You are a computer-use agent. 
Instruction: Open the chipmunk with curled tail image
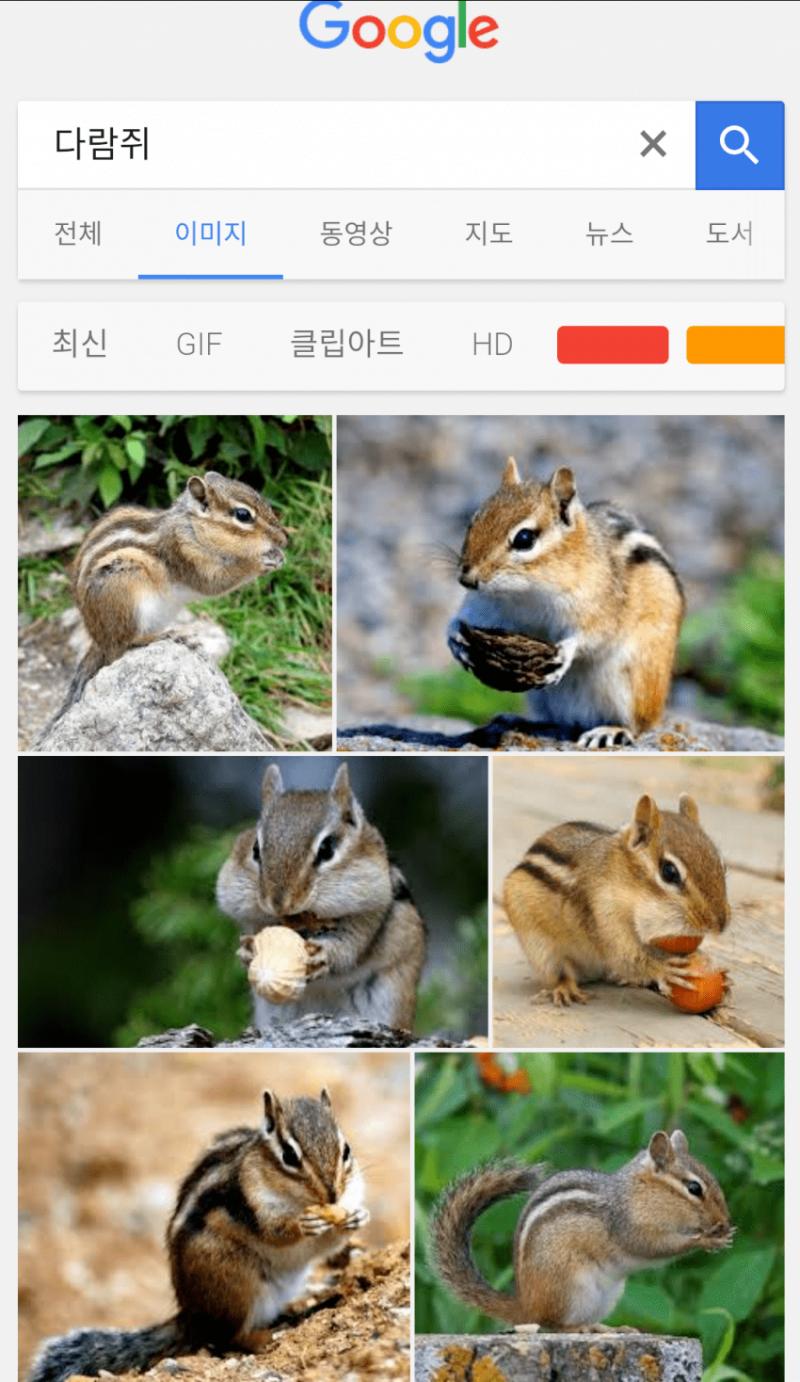599,1215
